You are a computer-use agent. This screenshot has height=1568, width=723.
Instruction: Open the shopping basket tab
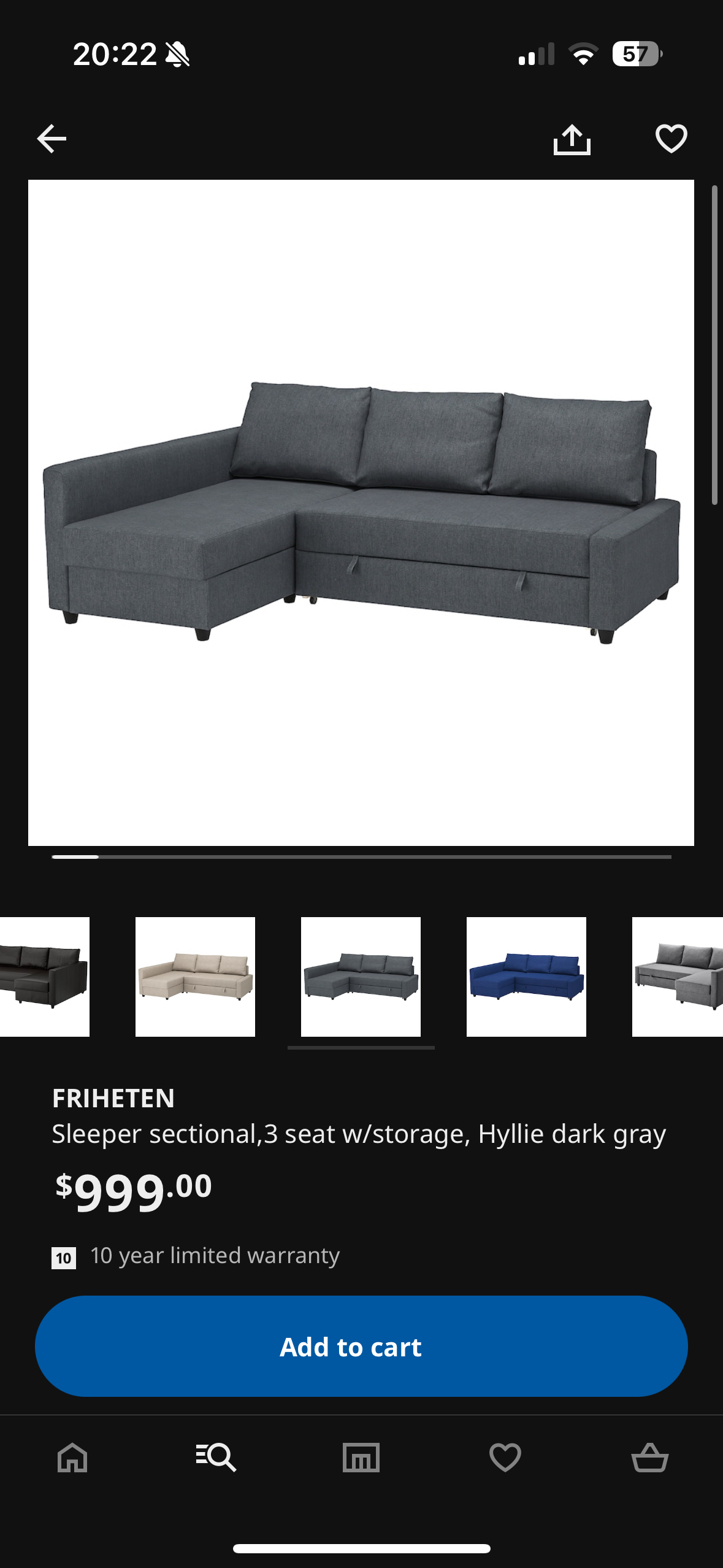pyautogui.click(x=649, y=1457)
